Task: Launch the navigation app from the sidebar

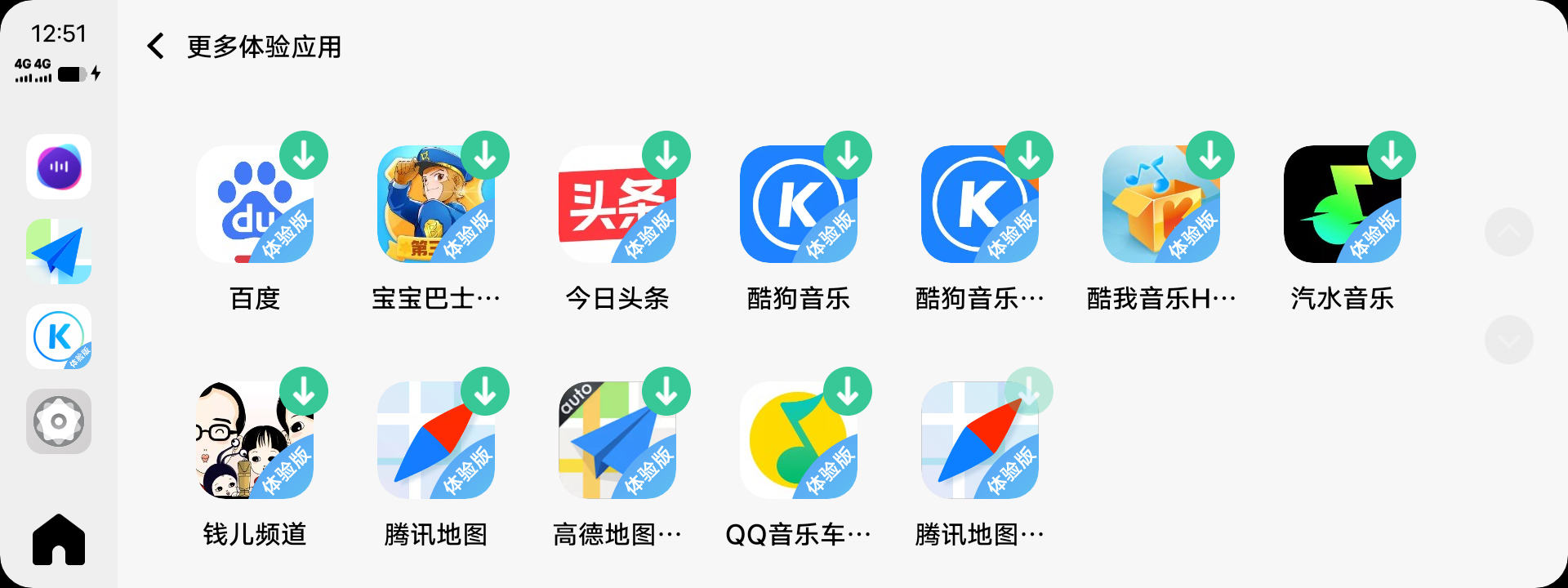Action: (59, 252)
